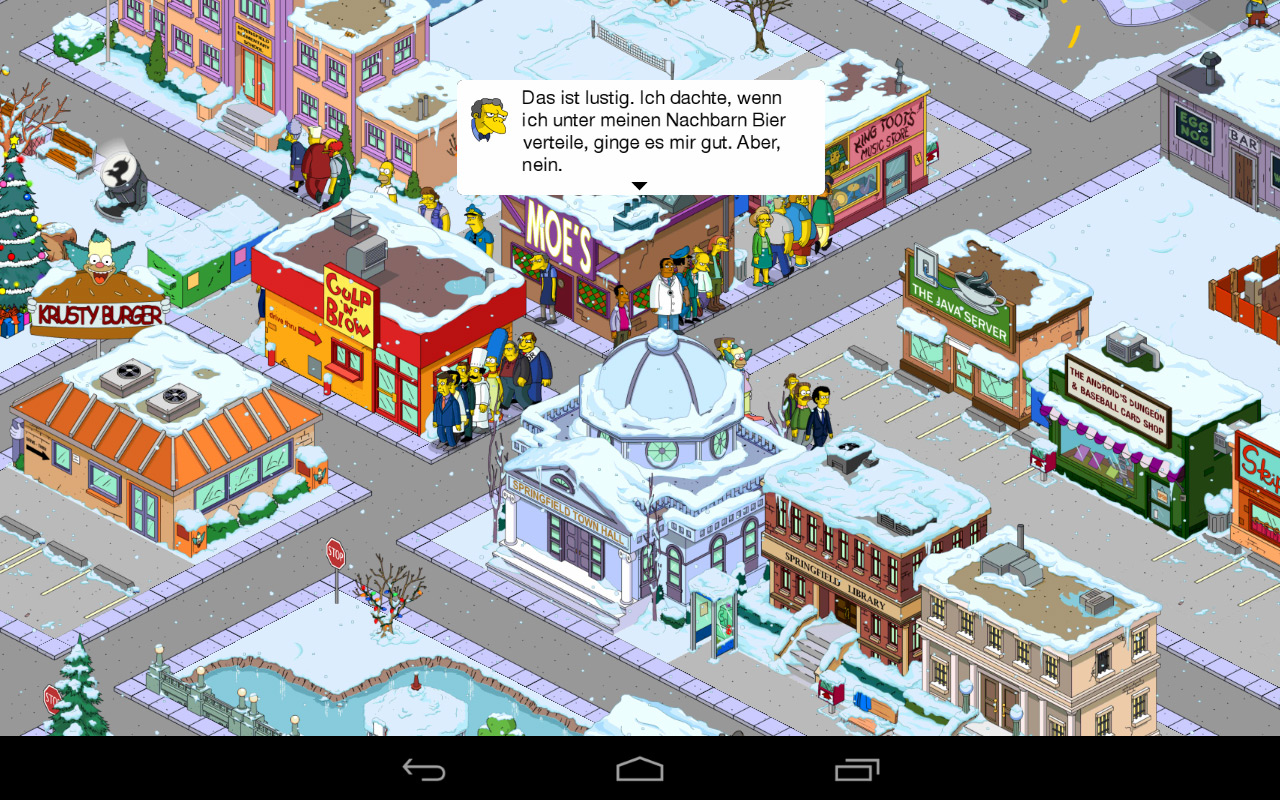The height and width of the screenshot is (800, 1280).
Task: Tap Moe's speech bubble to continue dialogue
Action: click(640, 137)
